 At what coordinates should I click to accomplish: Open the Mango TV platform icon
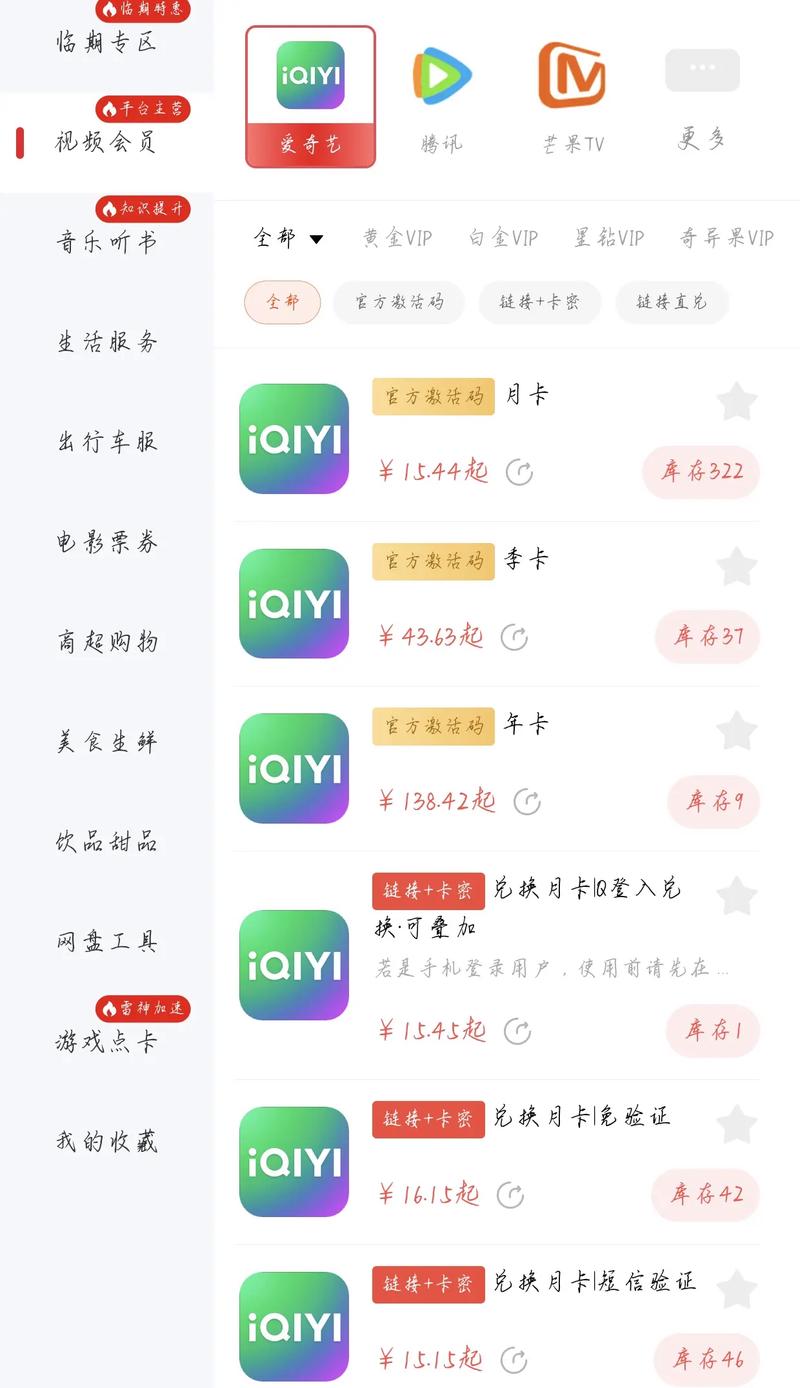pos(570,75)
